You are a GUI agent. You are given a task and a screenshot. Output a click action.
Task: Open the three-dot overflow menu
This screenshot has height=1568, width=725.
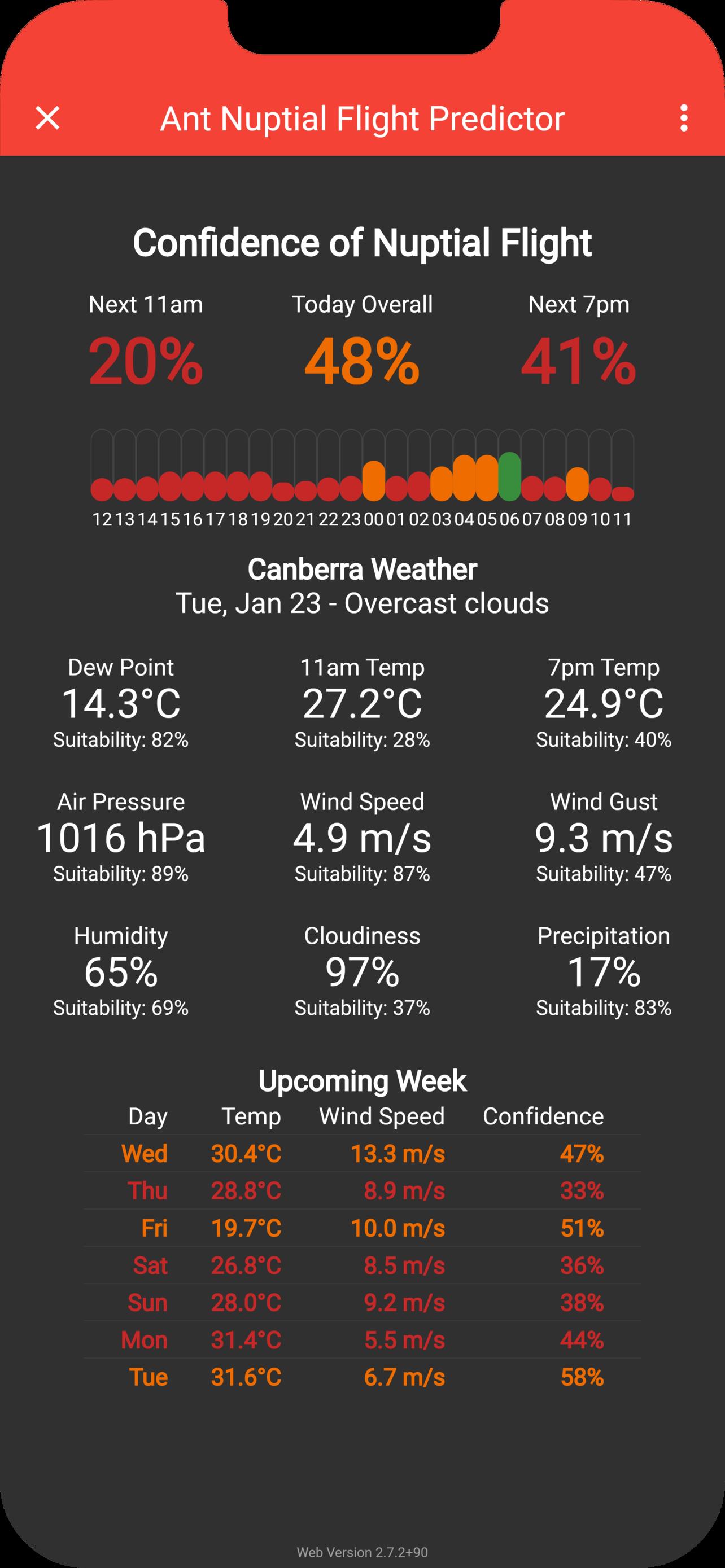pos(684,118)
